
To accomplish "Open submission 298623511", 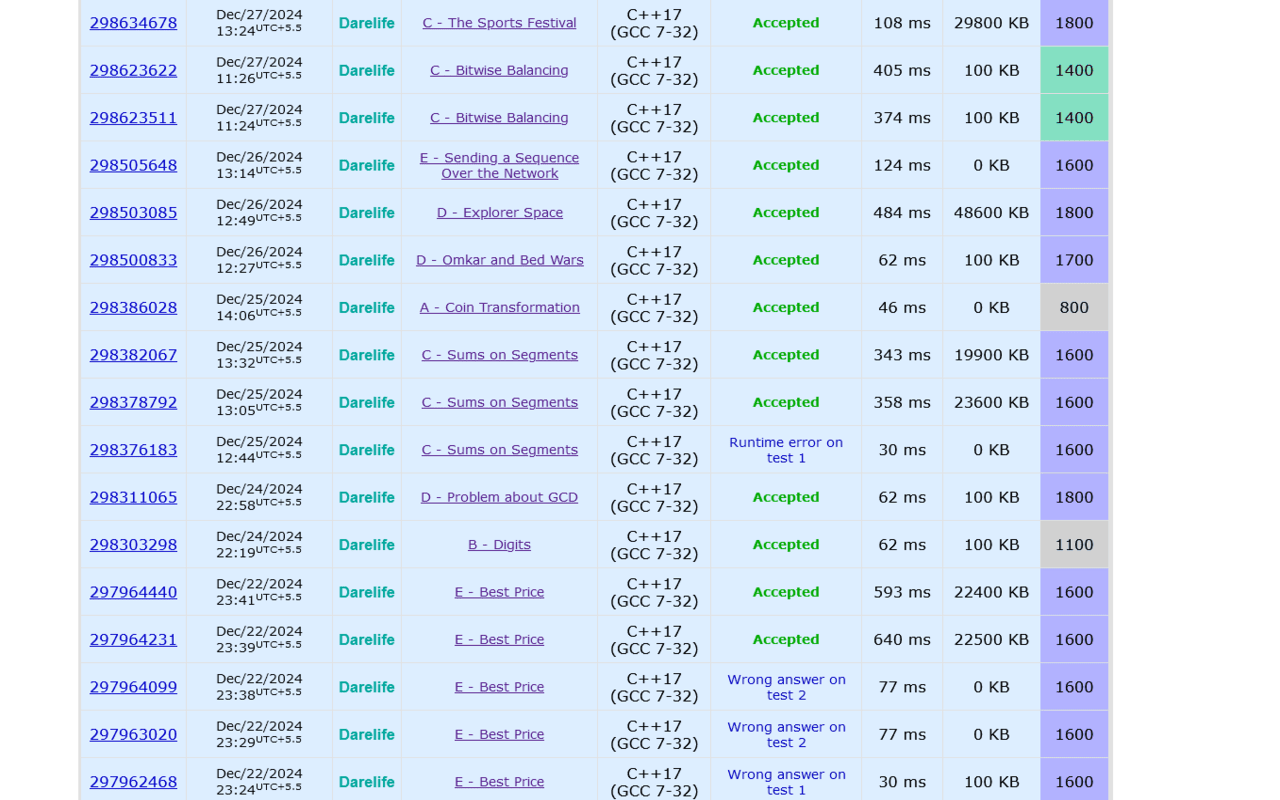I will tap(133, 118).
